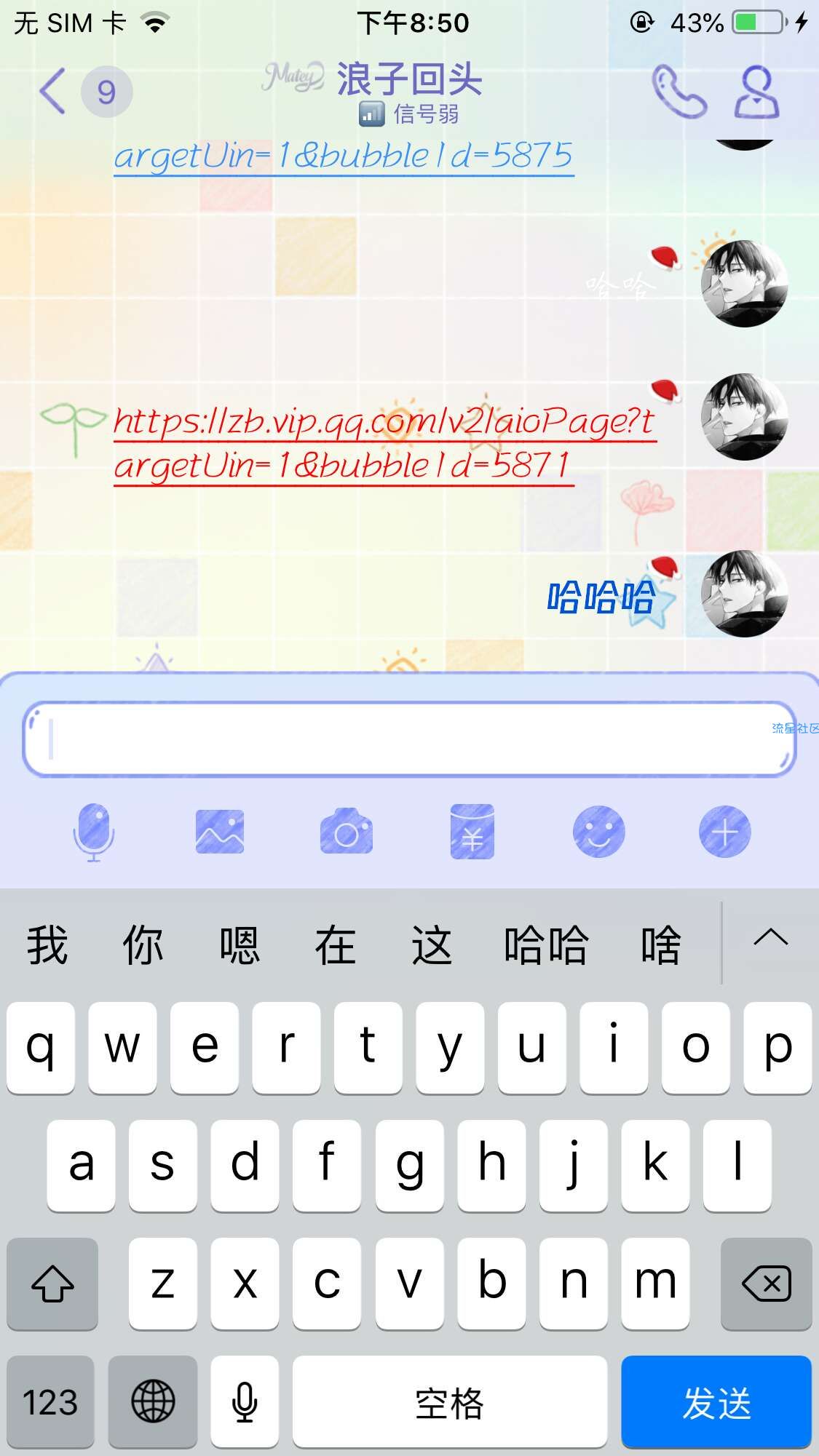Viewport: 819px width, 1456px height.
Task: Select the suggested word 哈哈
Action: (x=546, y=944)
